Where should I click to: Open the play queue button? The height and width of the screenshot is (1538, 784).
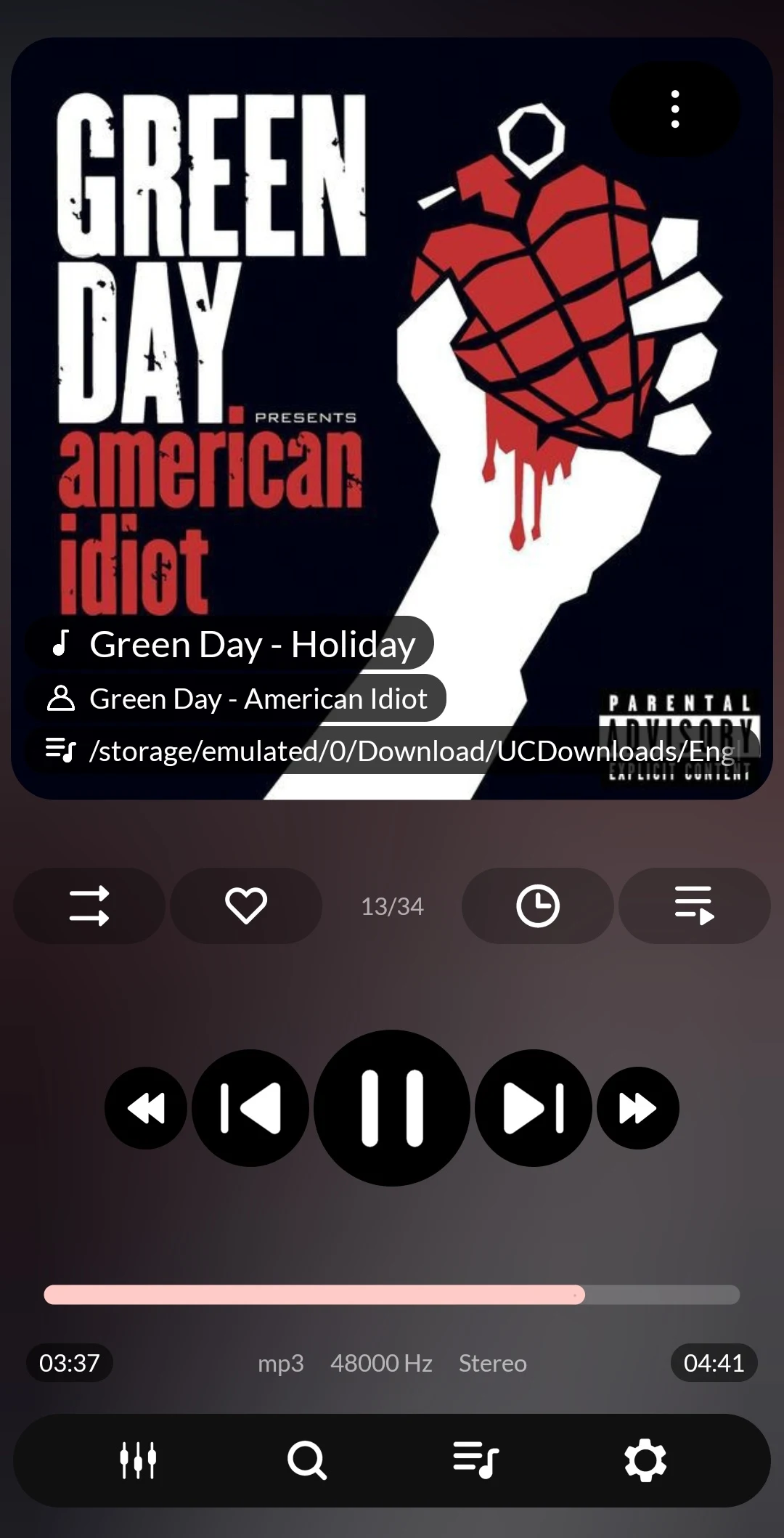pyautogui.click(x=695, y=906)
